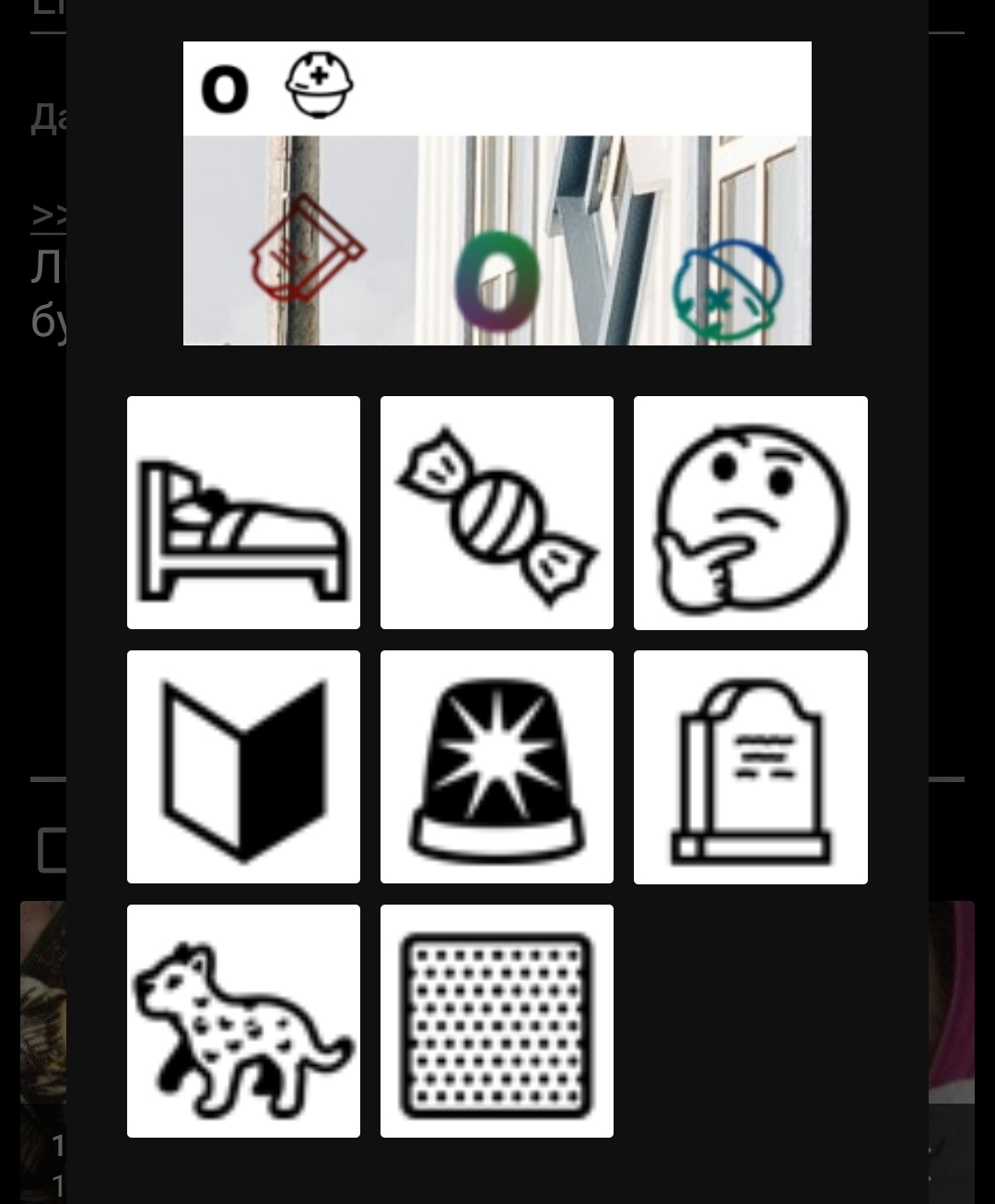Choose the wrapped candy icon
Image resolution: width=995 pixels, height=1204 pixels.
[x=497, y=513]
